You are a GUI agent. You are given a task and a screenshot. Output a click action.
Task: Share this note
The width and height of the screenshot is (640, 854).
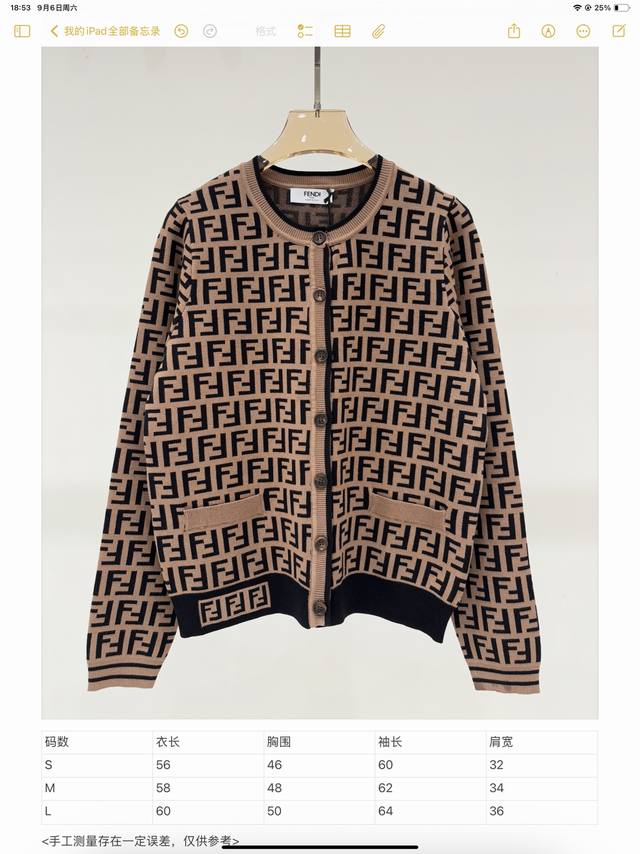[514, 31]
